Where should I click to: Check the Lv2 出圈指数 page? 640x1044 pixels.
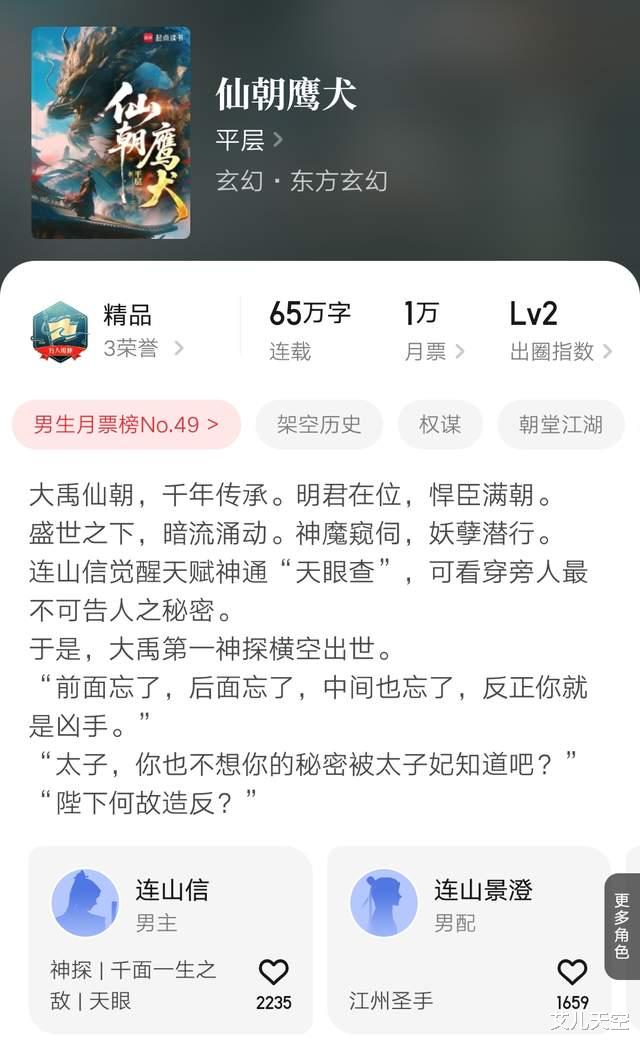pos(560,331)
